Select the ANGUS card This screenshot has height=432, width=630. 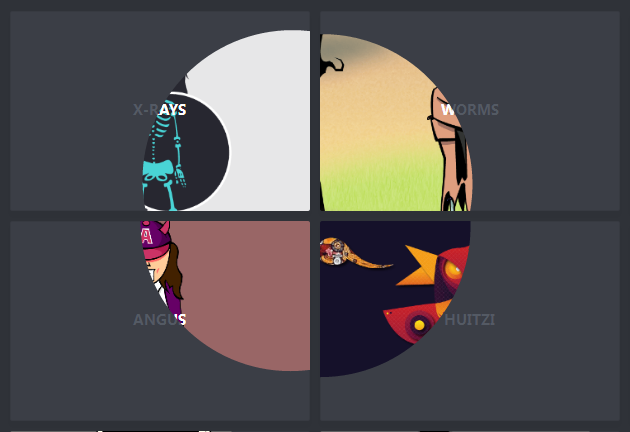tap(160, 319)
